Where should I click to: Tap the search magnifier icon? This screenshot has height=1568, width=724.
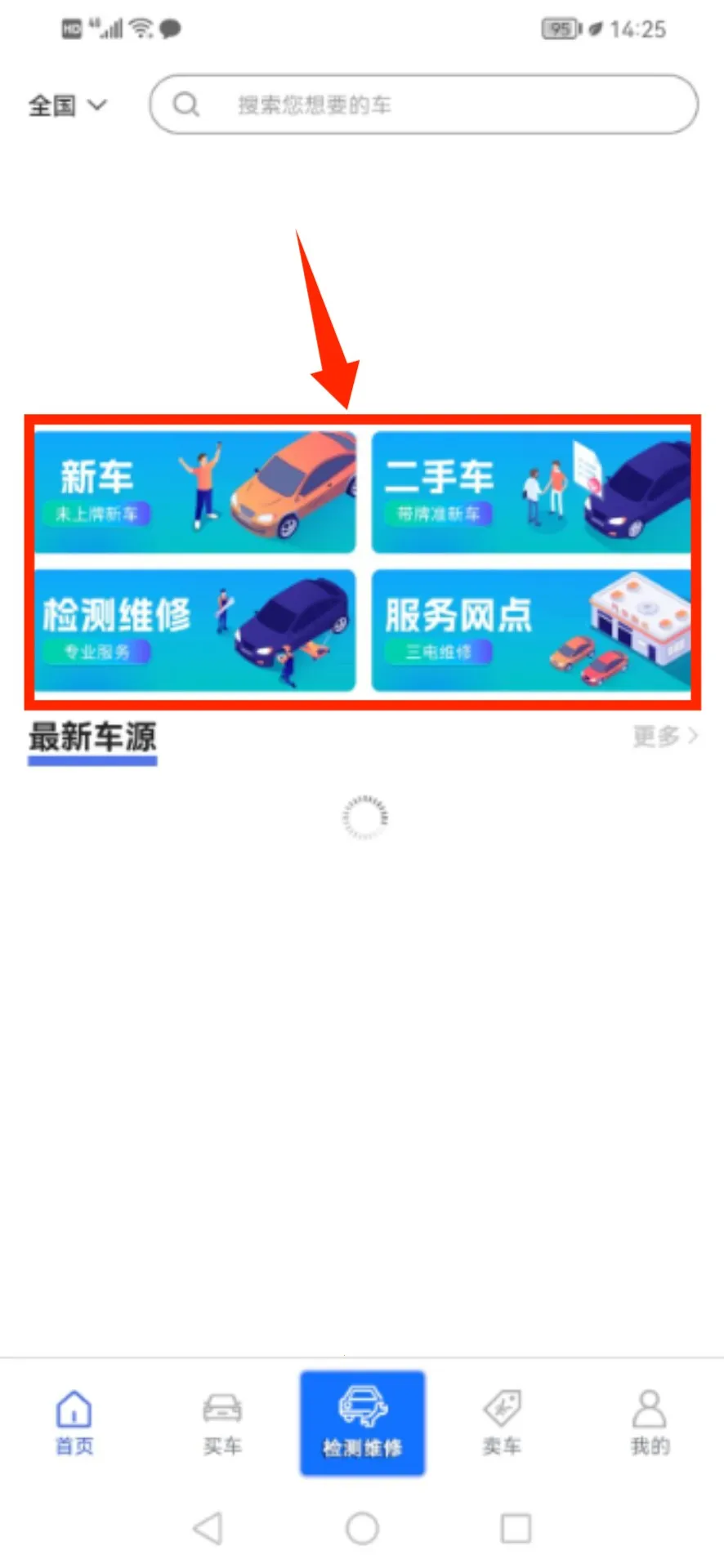click(186, 105)
